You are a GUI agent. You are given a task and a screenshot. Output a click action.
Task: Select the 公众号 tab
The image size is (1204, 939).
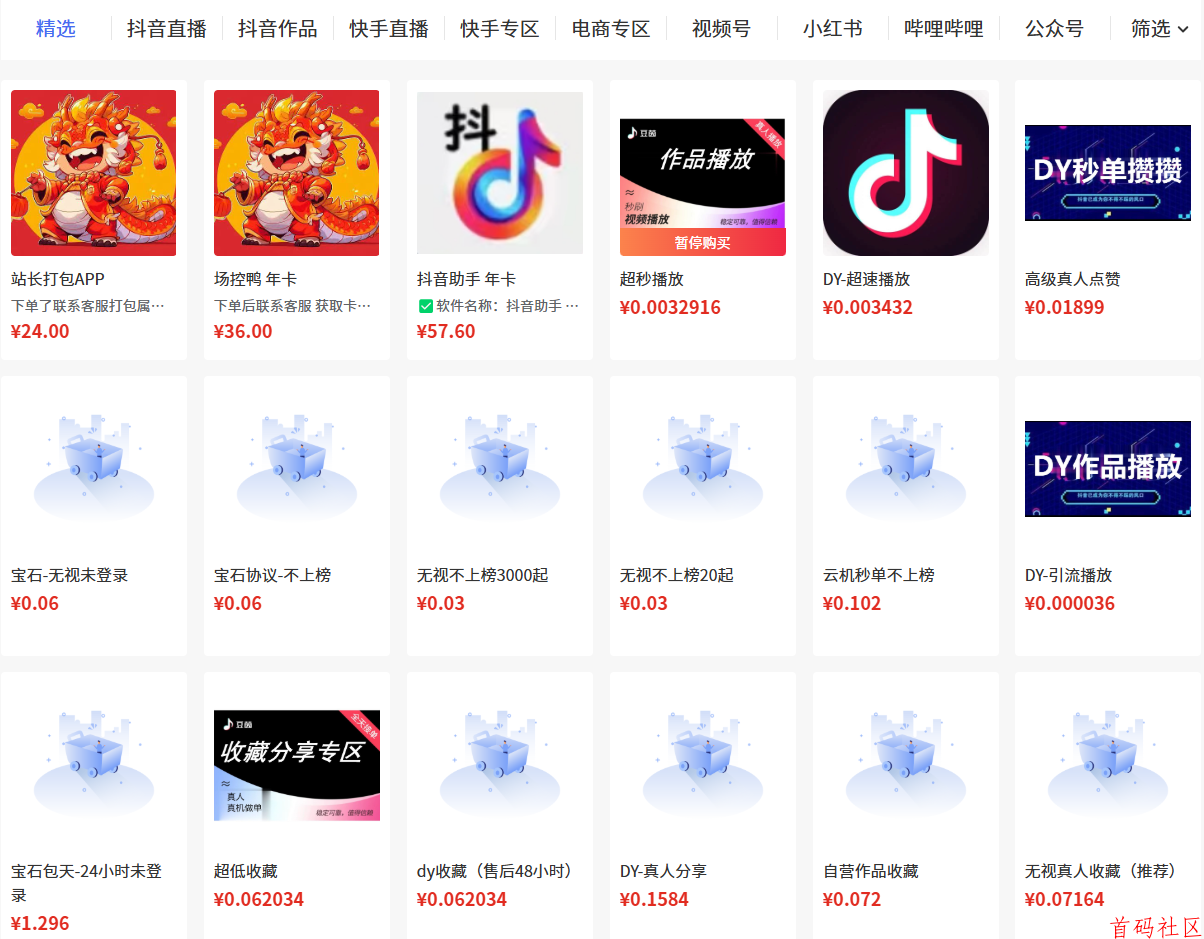[x=1054, y=29]
